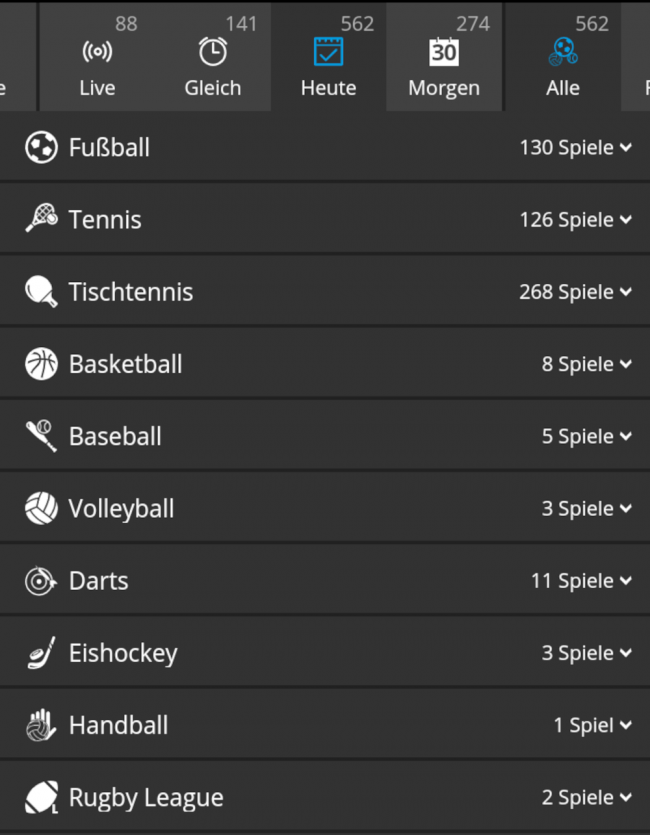Expand Tennis with 126 Spiele
The height and width of the screenshot is (835, 650).
point(325,220)
